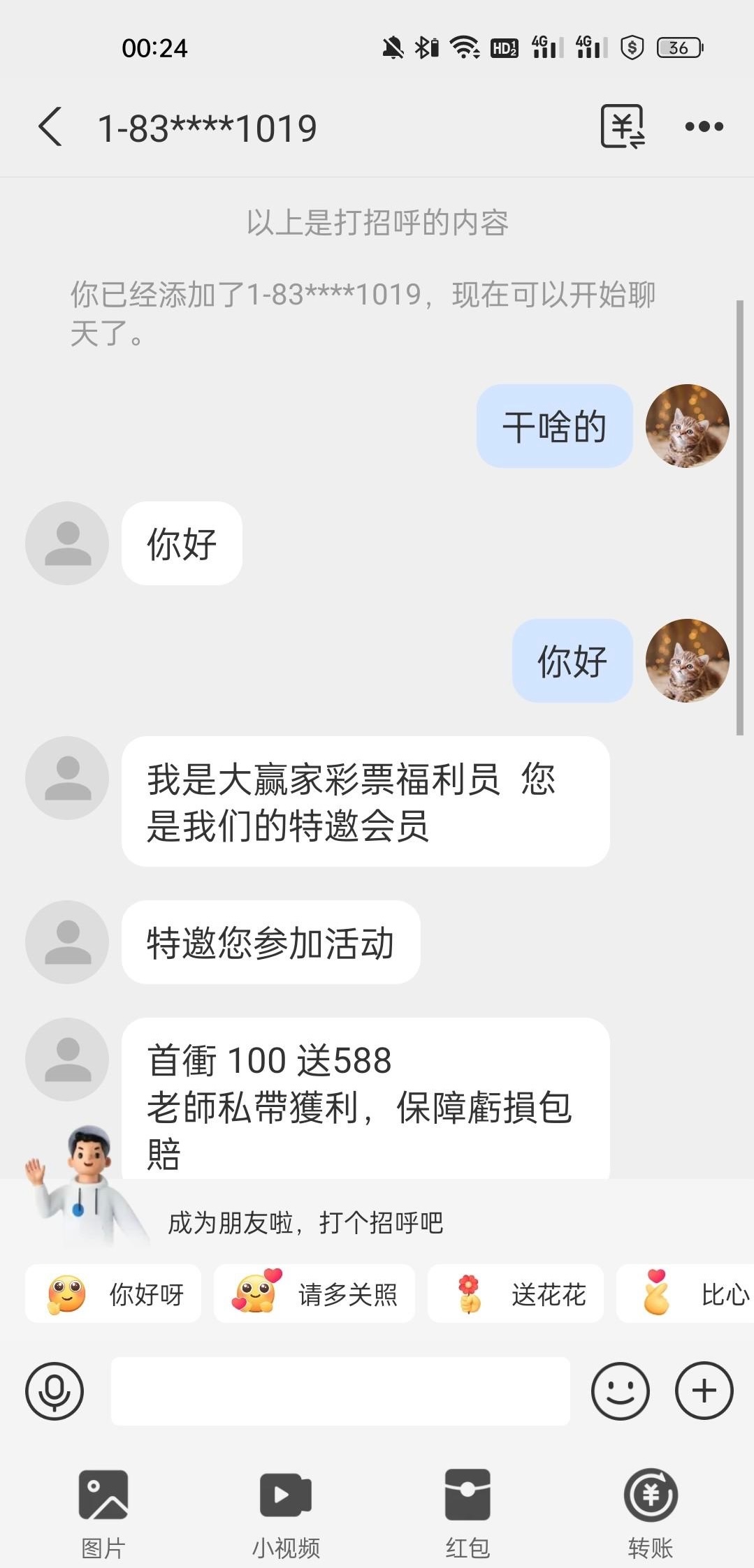Send the 请多关照 greeting chip
754x1568 pixels.
tap(314, 1293)
